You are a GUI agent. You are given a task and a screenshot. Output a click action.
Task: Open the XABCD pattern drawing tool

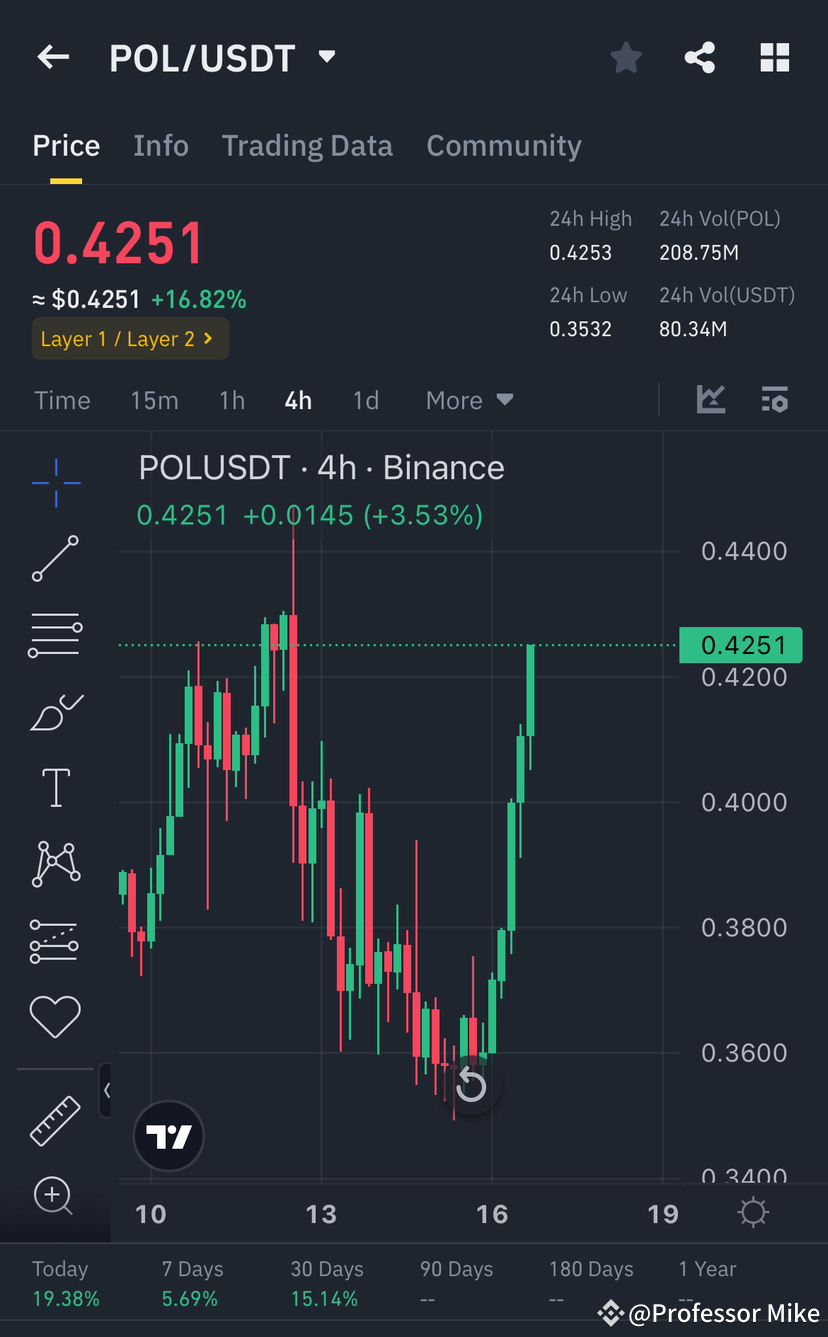[55, 863]
